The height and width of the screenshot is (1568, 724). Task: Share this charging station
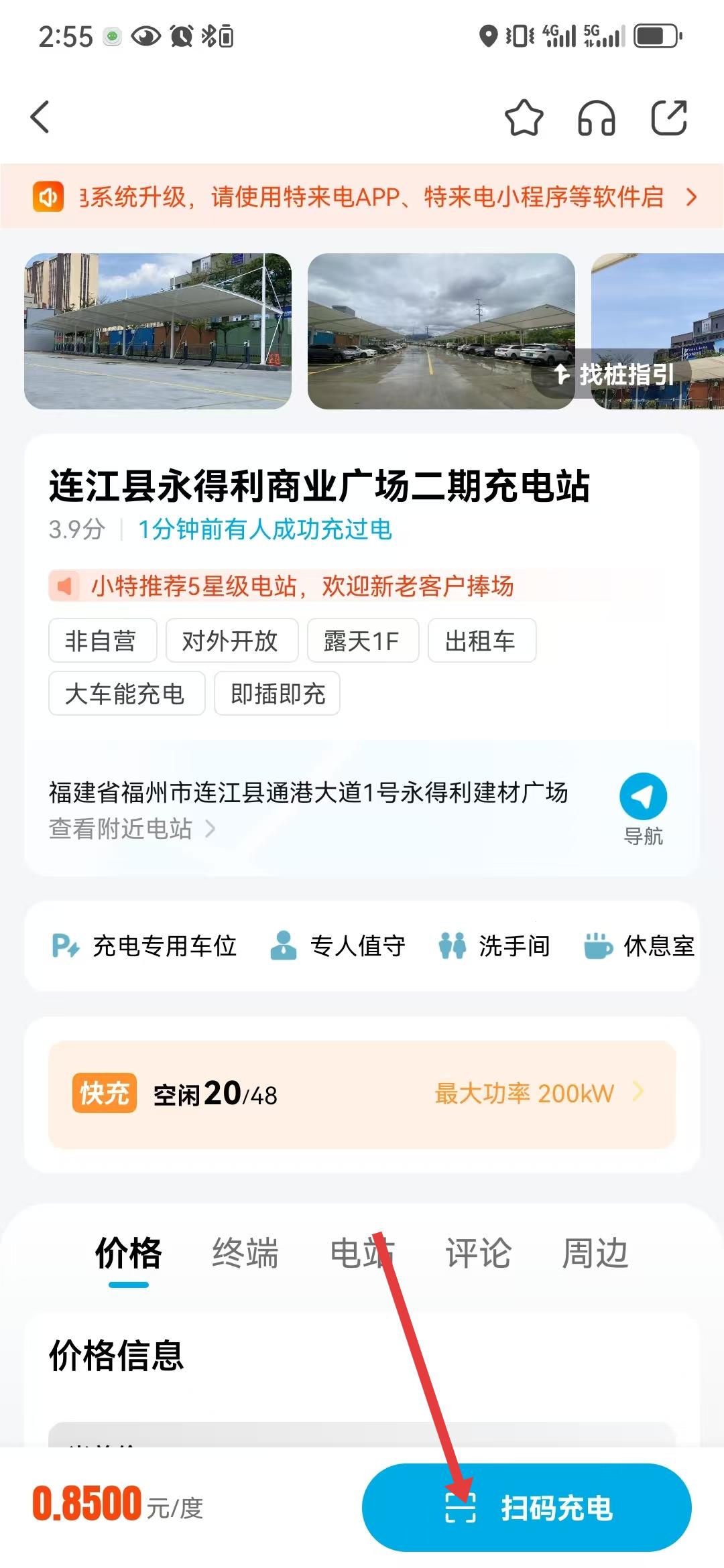coord(669,118)
